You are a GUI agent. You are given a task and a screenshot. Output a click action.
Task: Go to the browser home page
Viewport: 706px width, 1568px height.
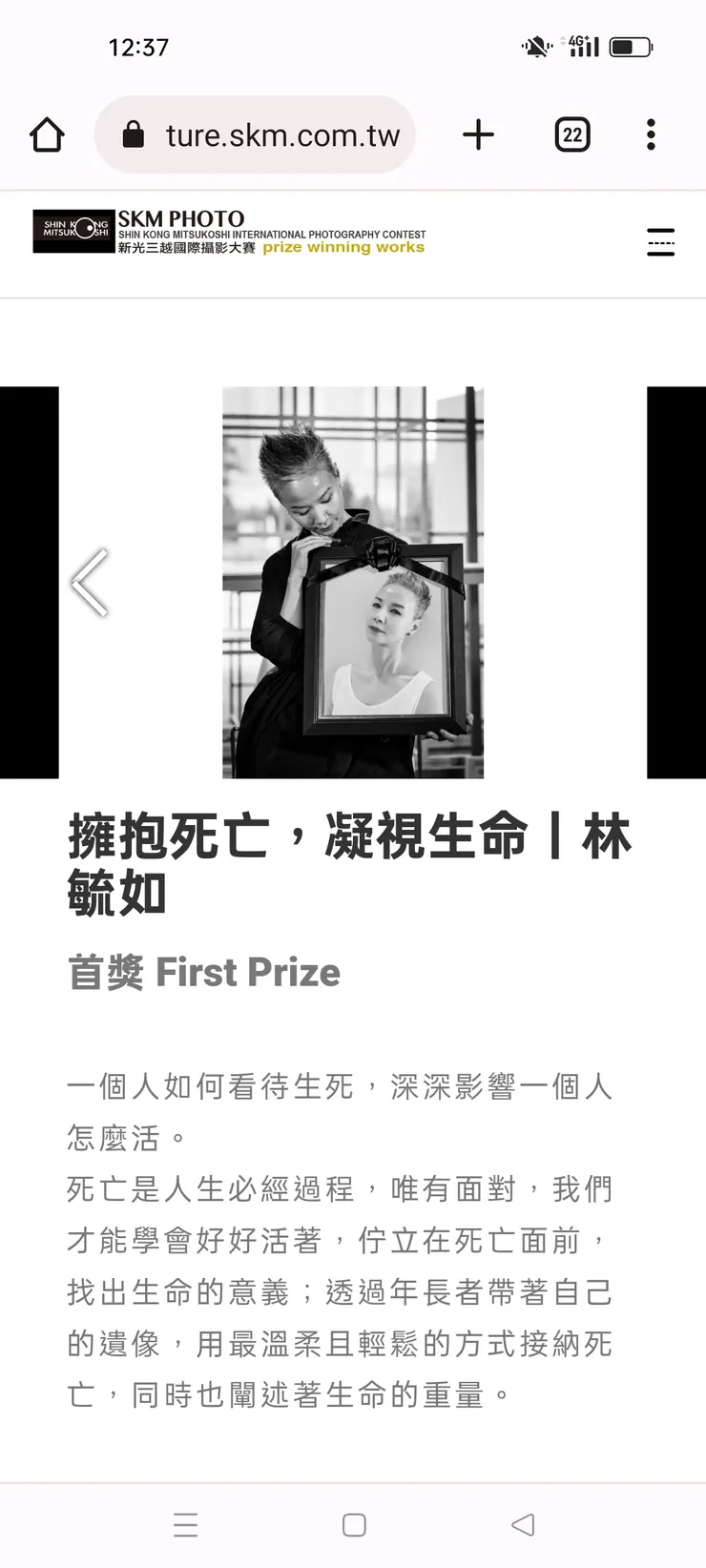[47, 134]
